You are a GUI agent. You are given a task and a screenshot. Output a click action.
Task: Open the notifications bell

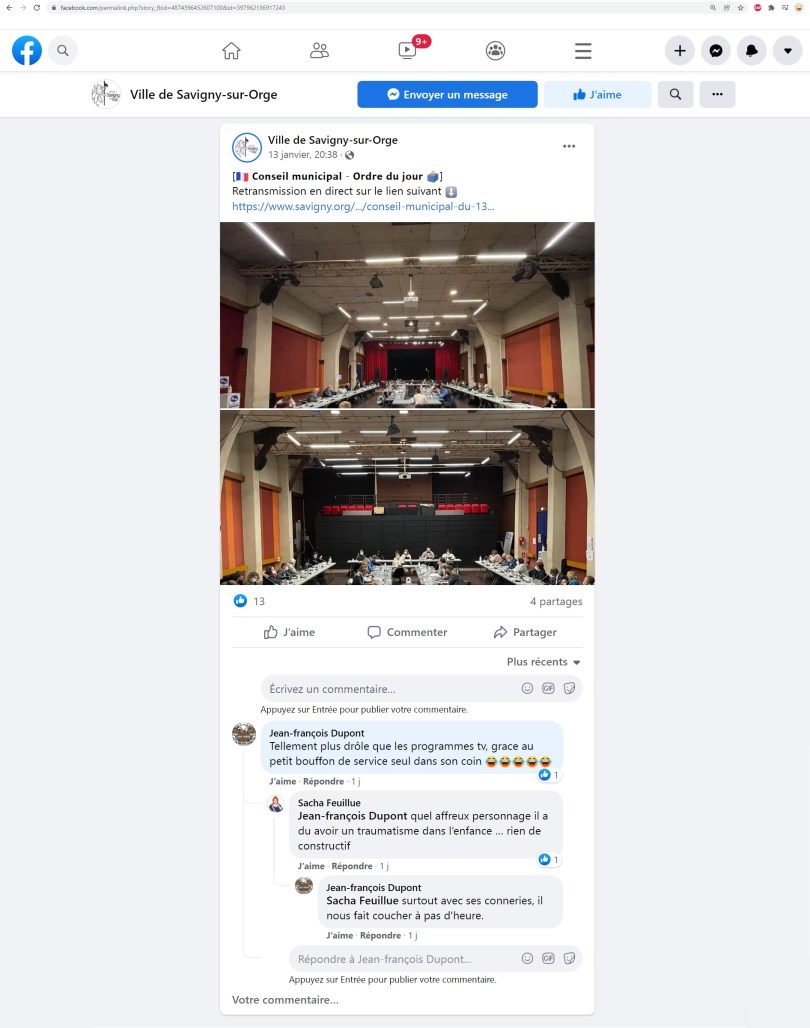[752, 51]
